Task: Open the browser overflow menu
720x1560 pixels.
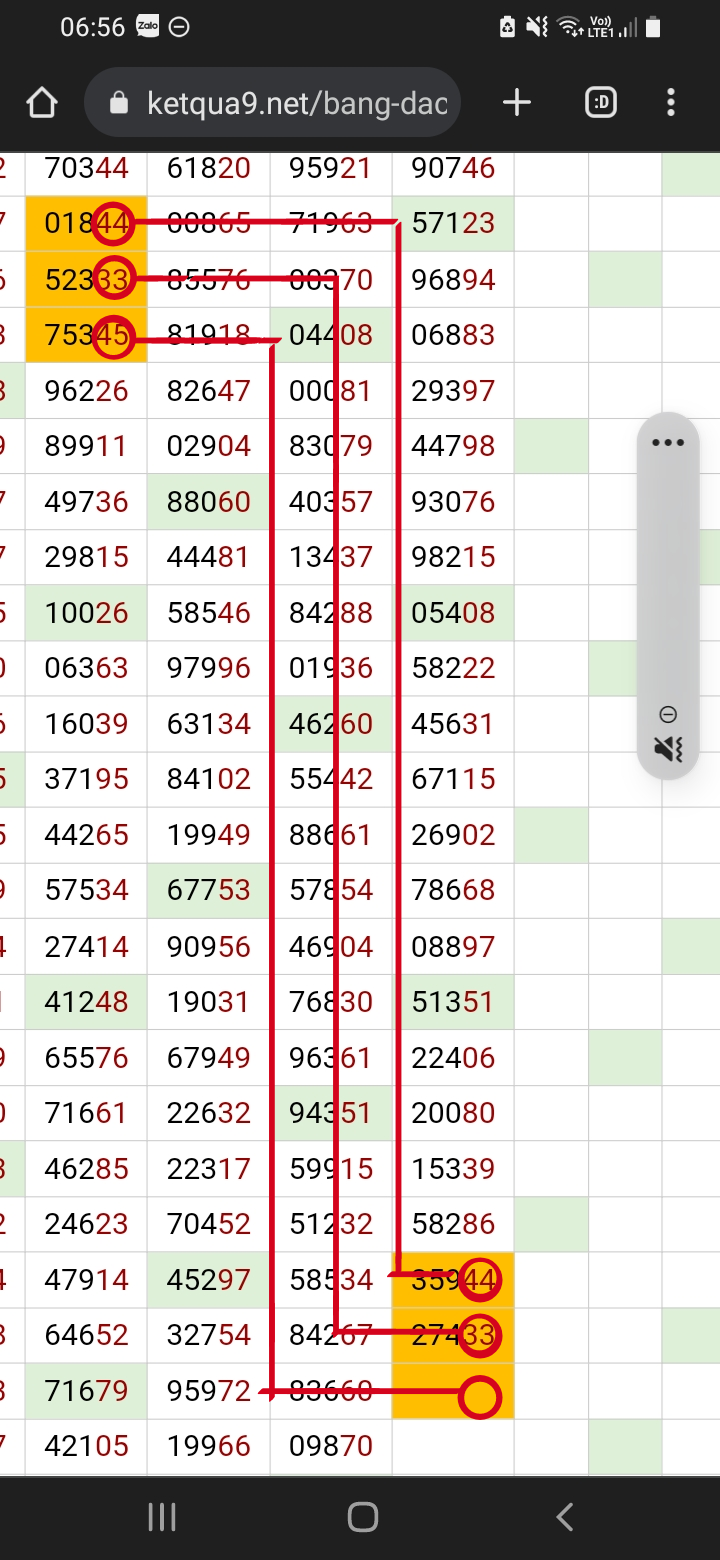Action: click(670, 102)
